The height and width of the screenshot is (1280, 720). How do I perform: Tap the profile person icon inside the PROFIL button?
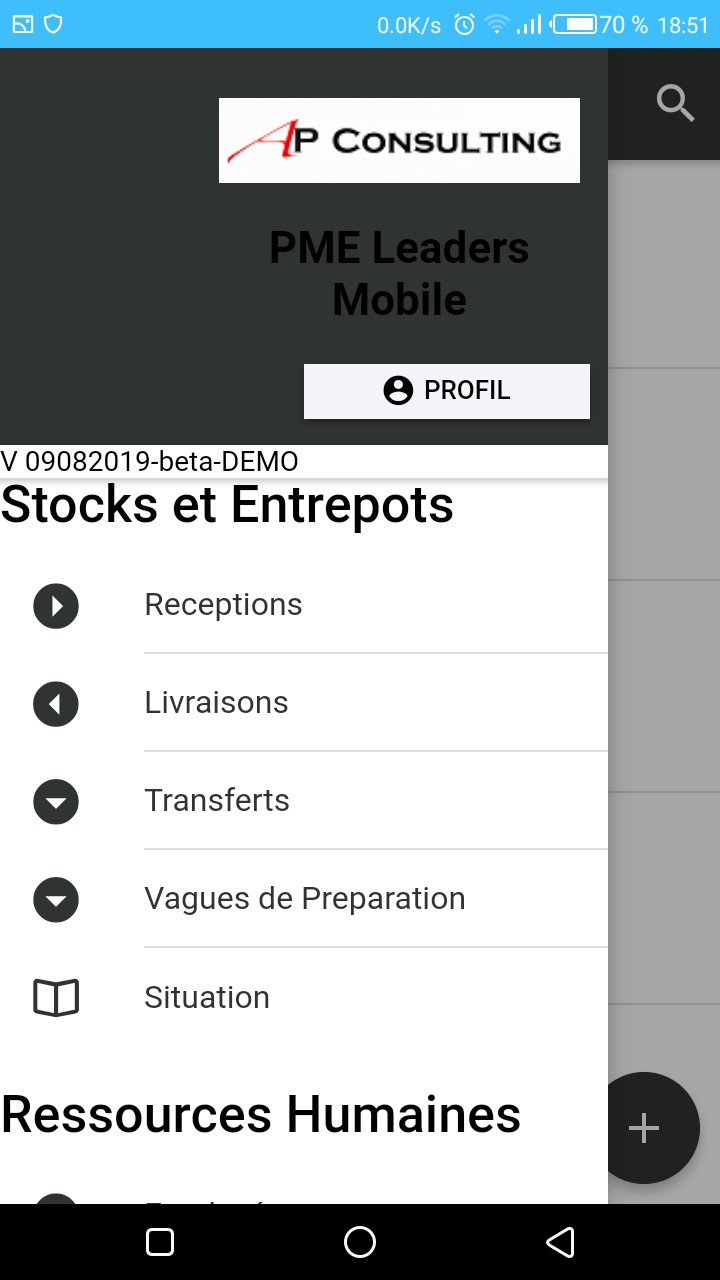coord(396,390)
